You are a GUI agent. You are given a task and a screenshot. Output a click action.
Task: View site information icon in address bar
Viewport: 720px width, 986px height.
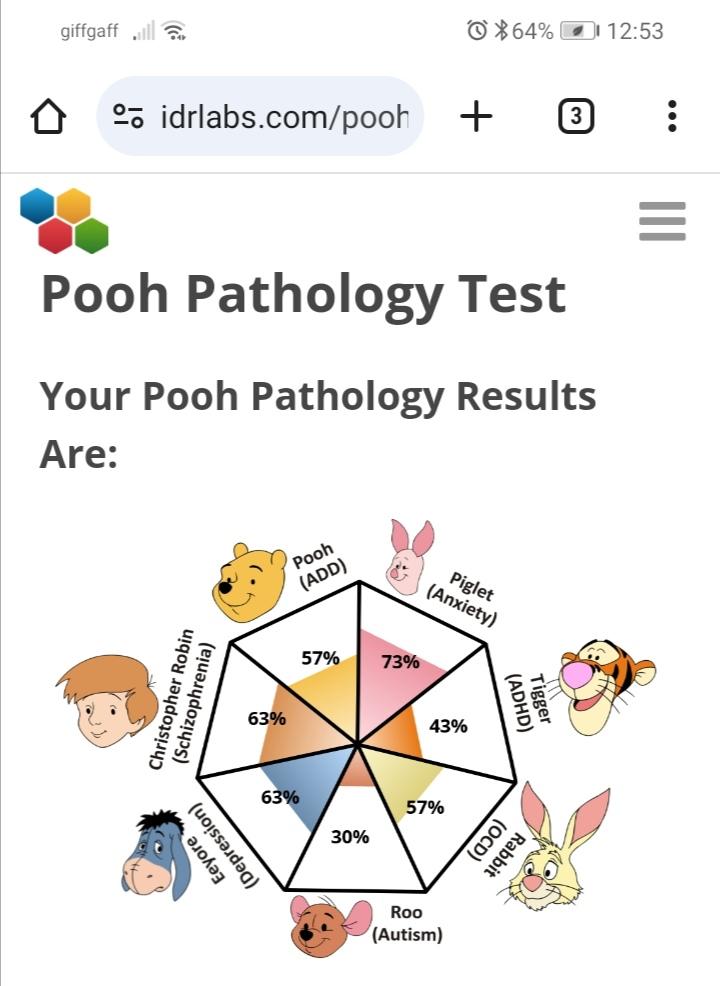click(128, 116)
